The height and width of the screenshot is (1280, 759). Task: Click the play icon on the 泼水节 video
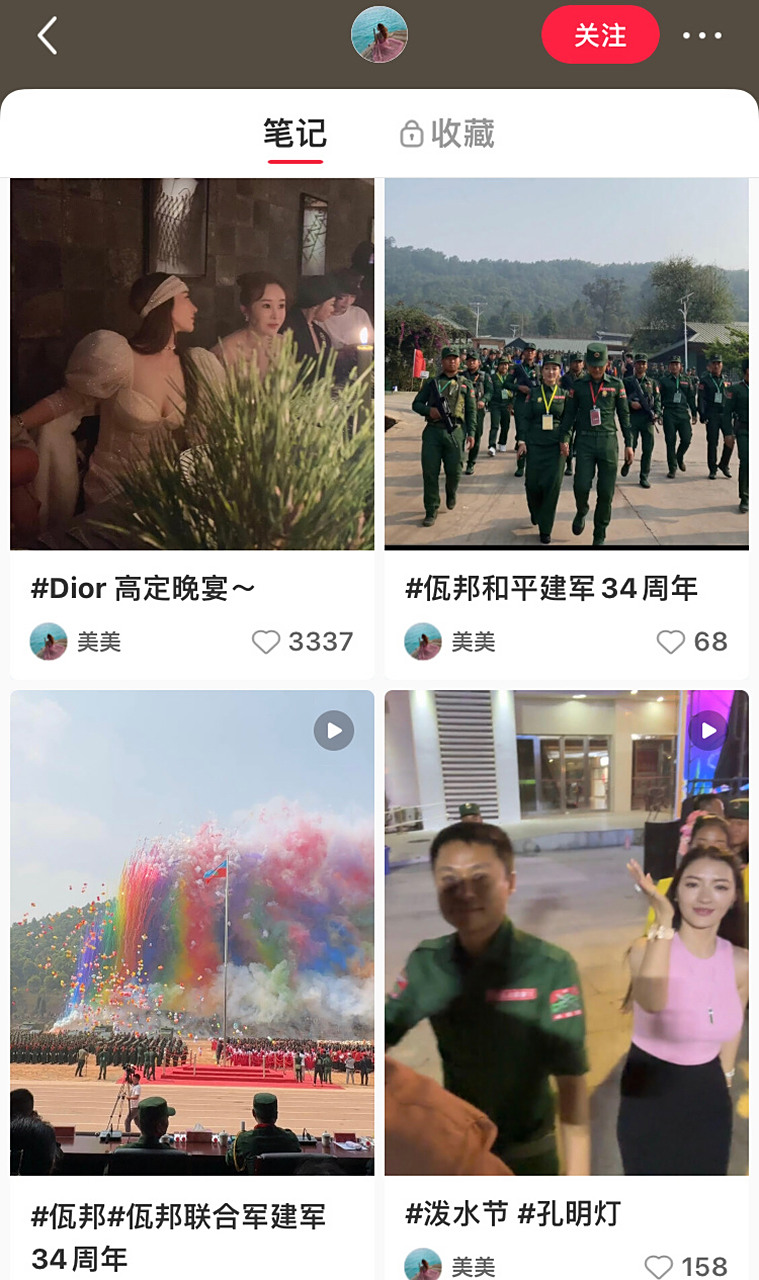tap(707, 731)
